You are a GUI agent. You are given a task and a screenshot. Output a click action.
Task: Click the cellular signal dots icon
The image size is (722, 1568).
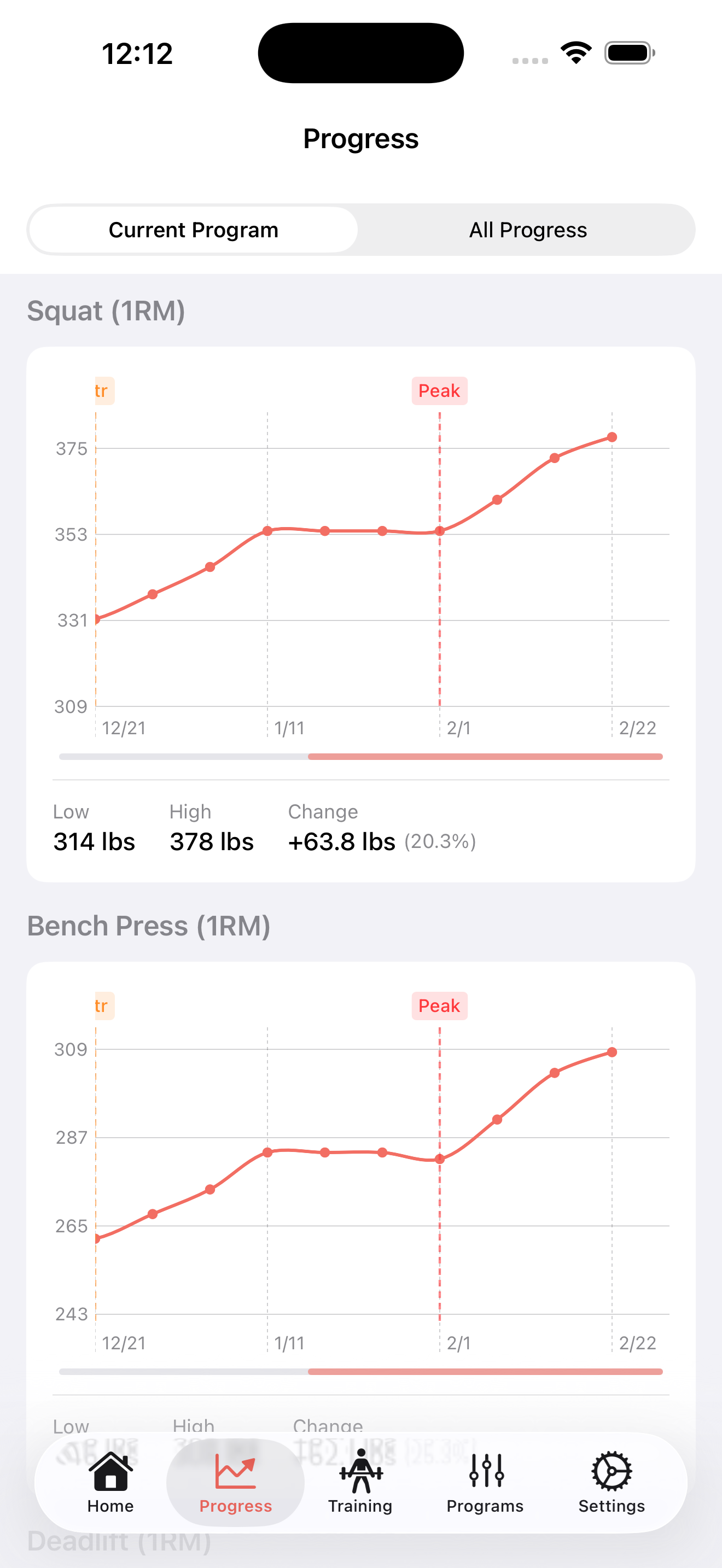pos(529,59)
